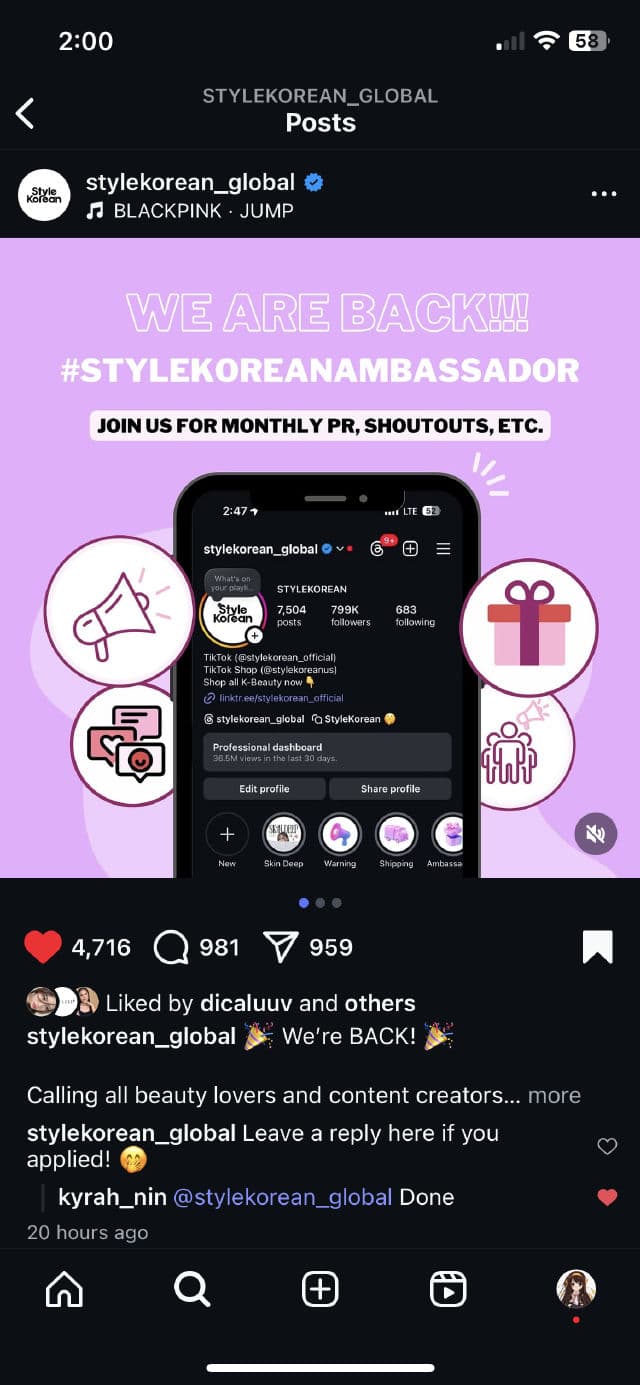
Task: Switch to the Home feed tab
Action: click(x=65, y=1290)
